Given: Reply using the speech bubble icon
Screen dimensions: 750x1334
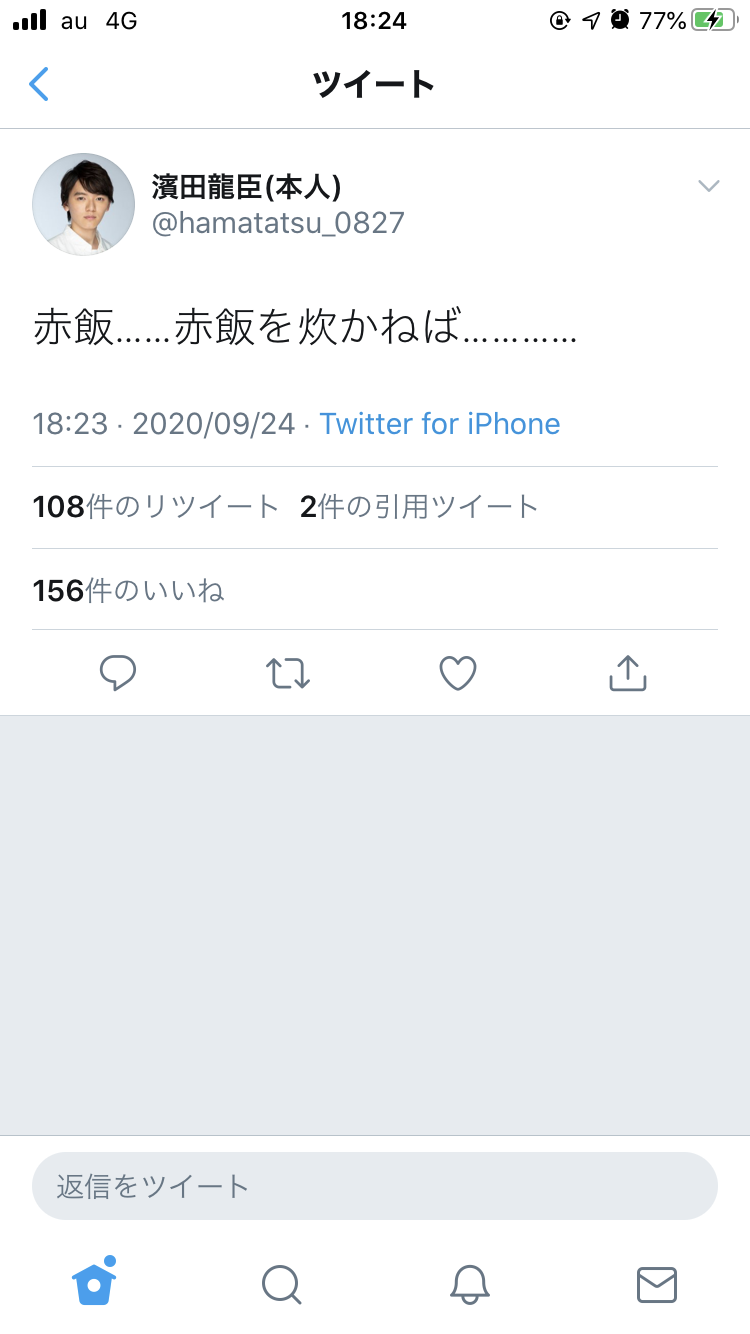Looking at the screenshot, I should pos(118,673).
